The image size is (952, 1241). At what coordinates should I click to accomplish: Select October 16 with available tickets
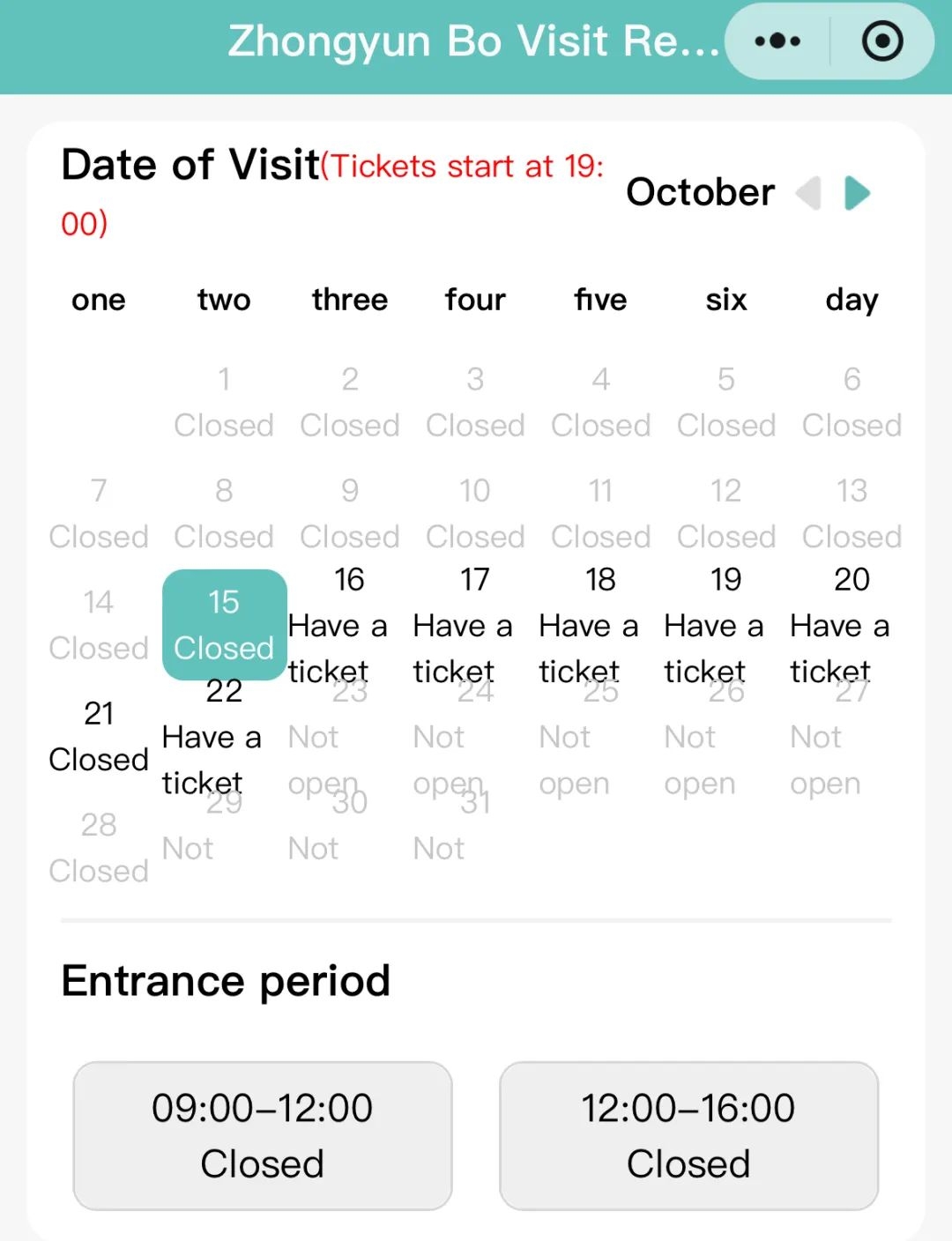point(349,624)
